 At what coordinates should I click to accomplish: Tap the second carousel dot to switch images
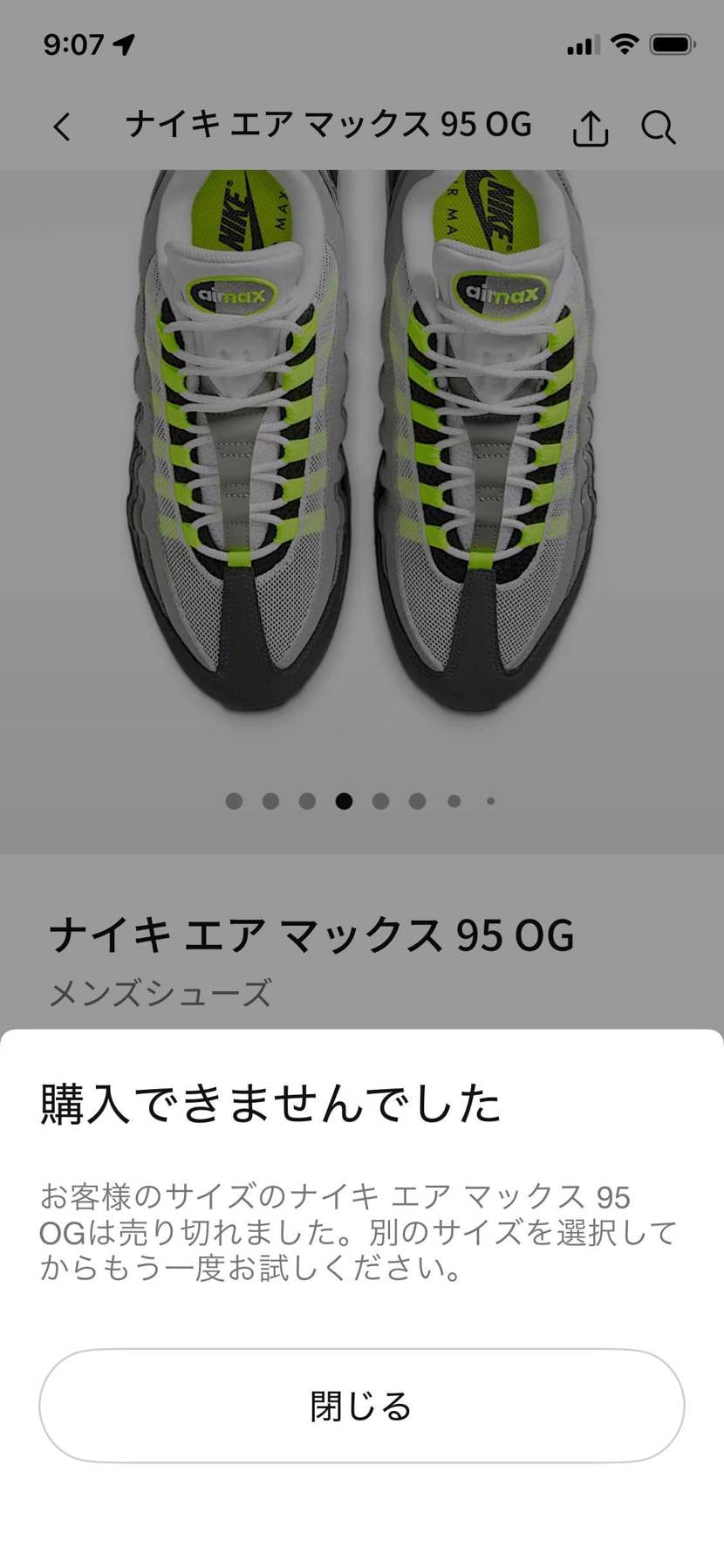[x=270, y=799]
